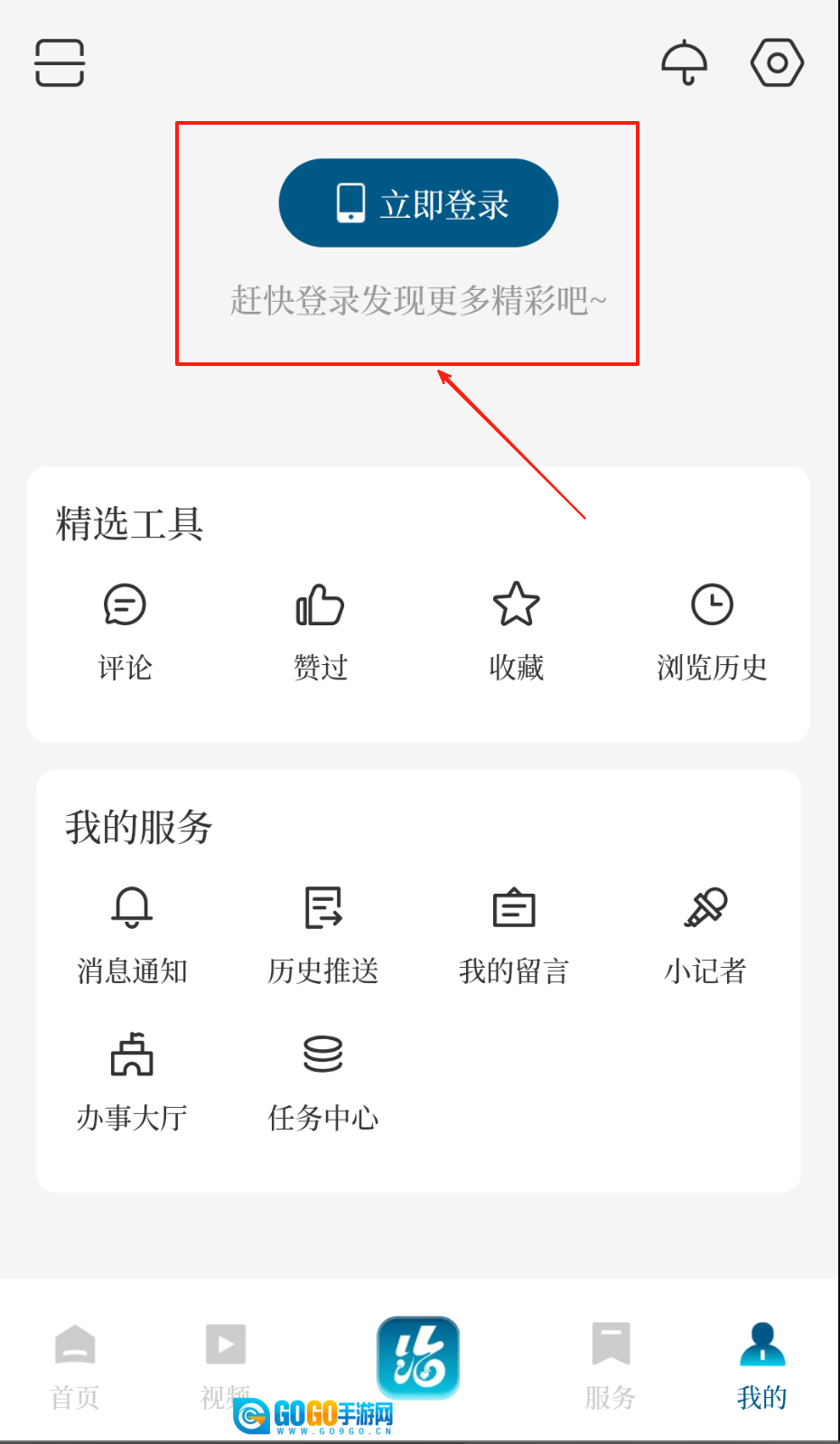Viewport: 840px width, 1444px height.
Task: Switch to the 服务 services tab
Action: point(611,1365)
